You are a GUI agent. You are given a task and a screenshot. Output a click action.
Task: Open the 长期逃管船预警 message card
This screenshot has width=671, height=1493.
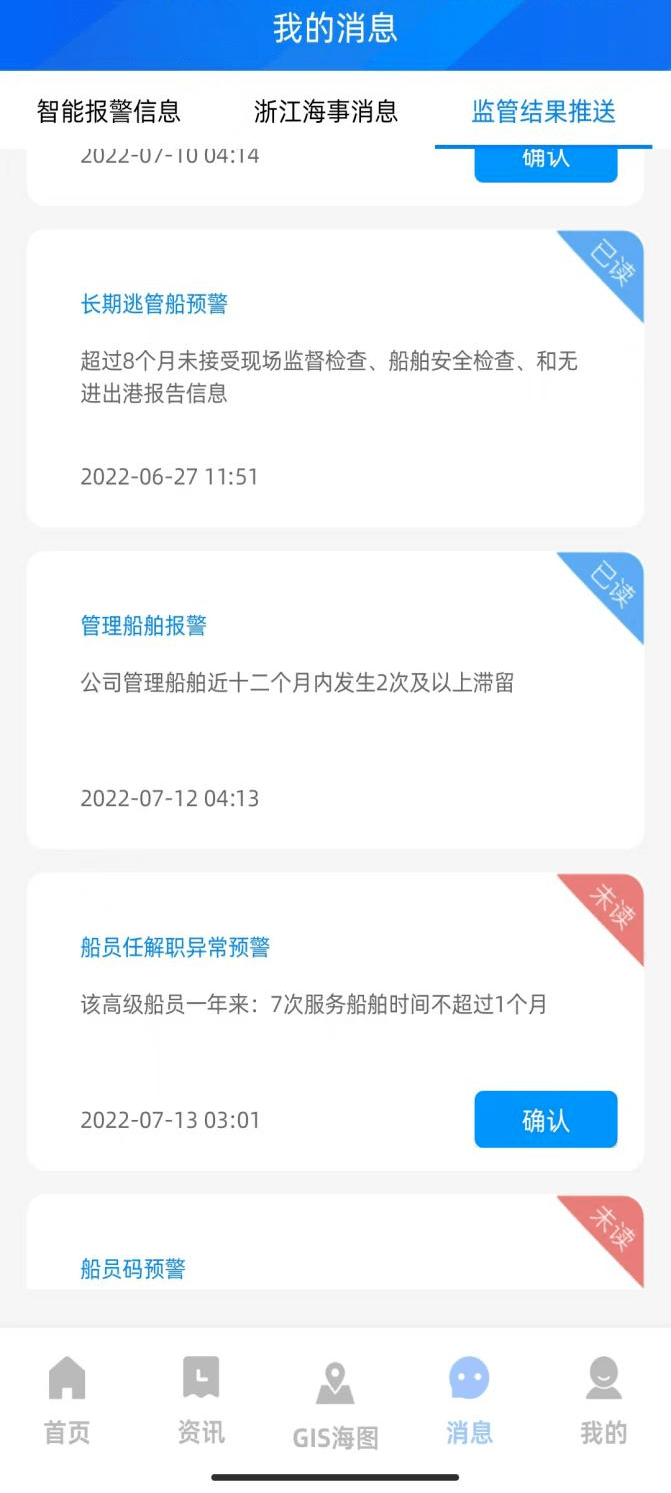335,378
